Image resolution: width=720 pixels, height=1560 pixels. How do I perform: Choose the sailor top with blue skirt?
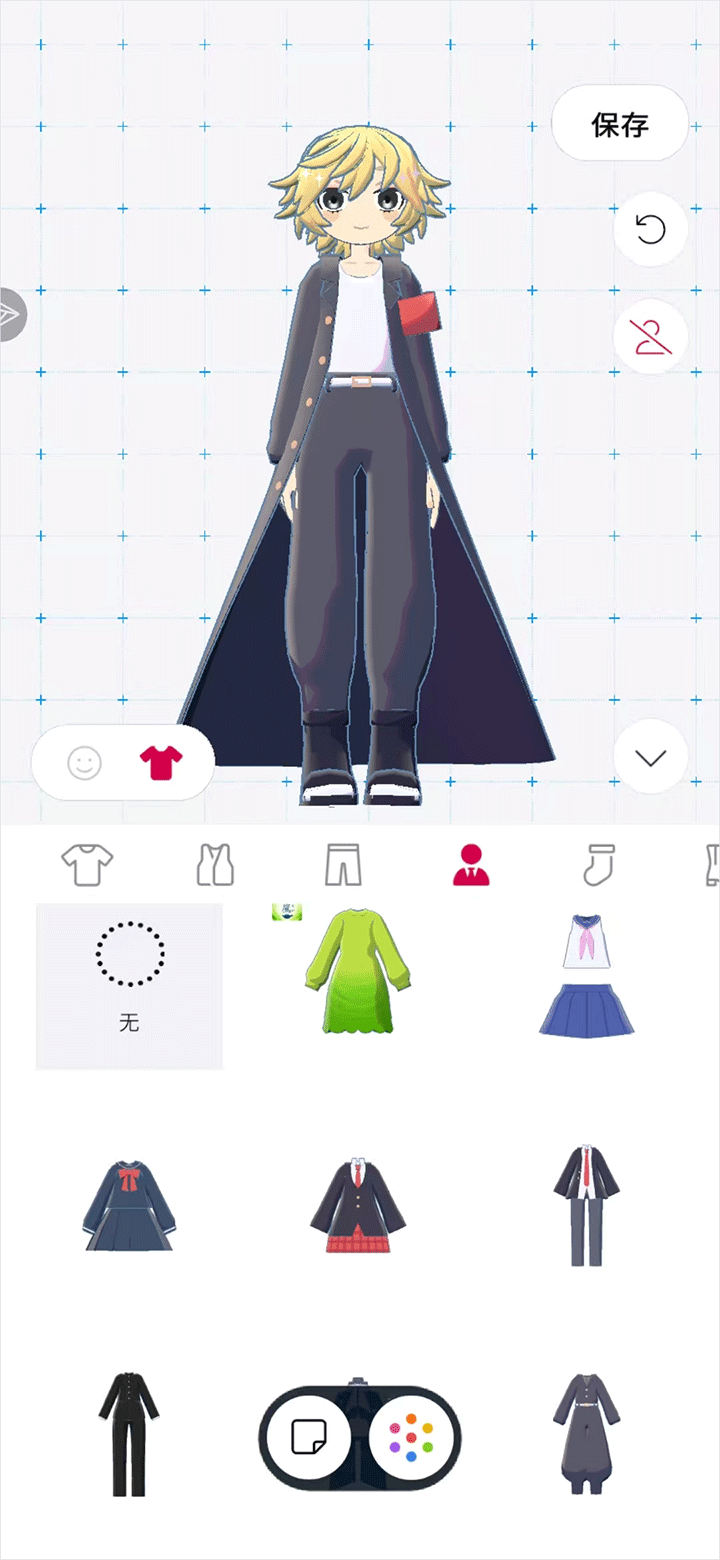point(587,975)
